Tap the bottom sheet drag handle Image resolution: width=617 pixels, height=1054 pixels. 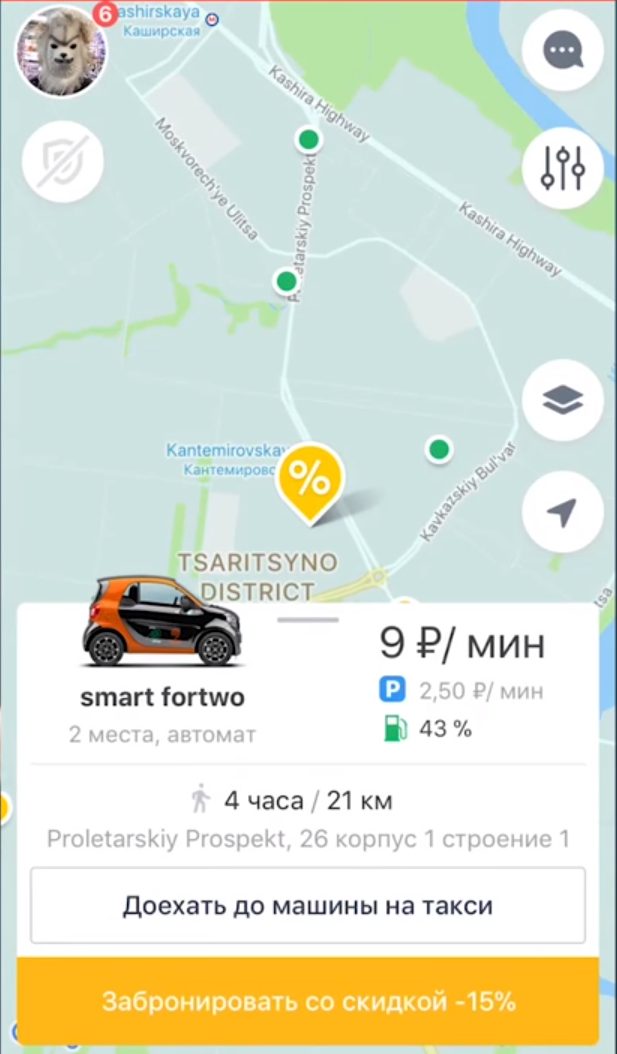(x=308, y=620)
